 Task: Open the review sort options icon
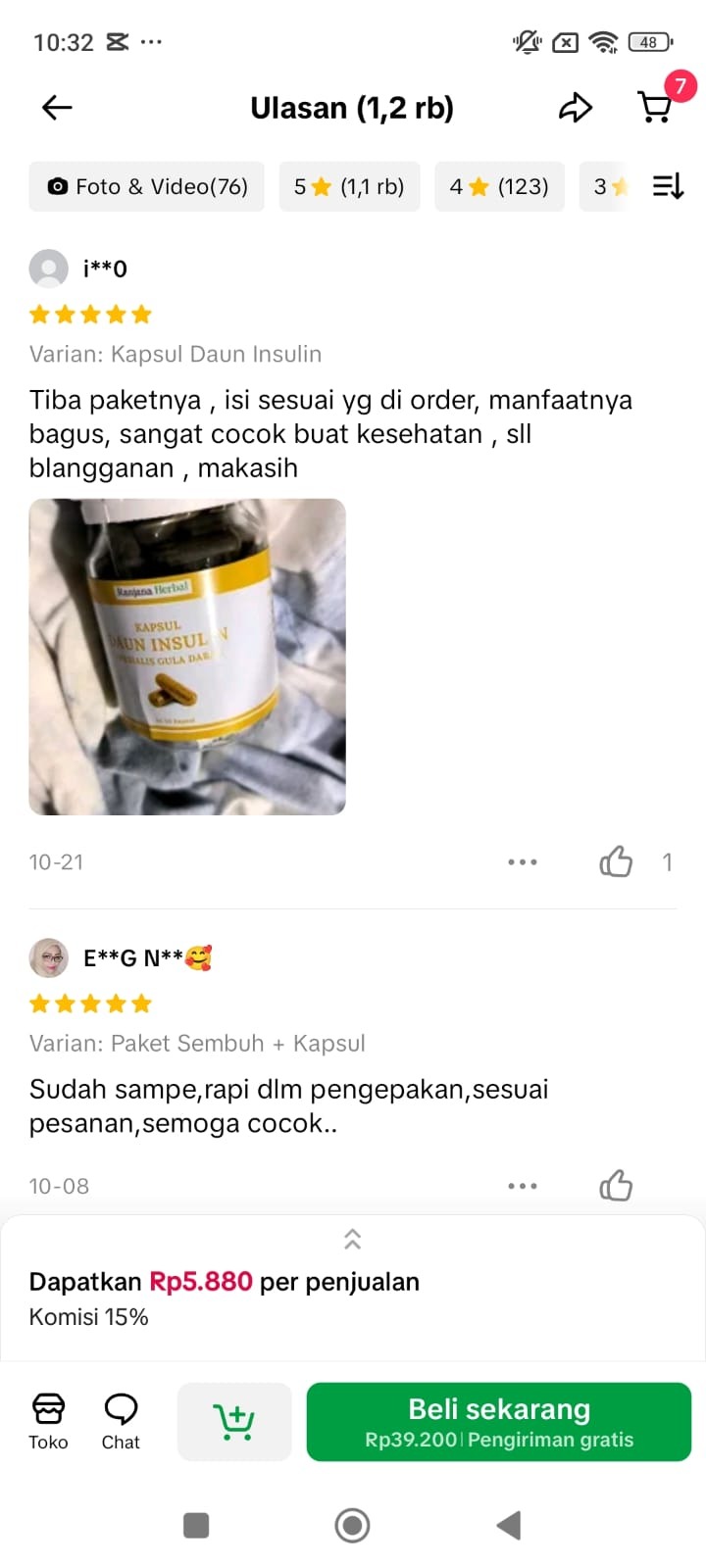click(x=668, y=186)
